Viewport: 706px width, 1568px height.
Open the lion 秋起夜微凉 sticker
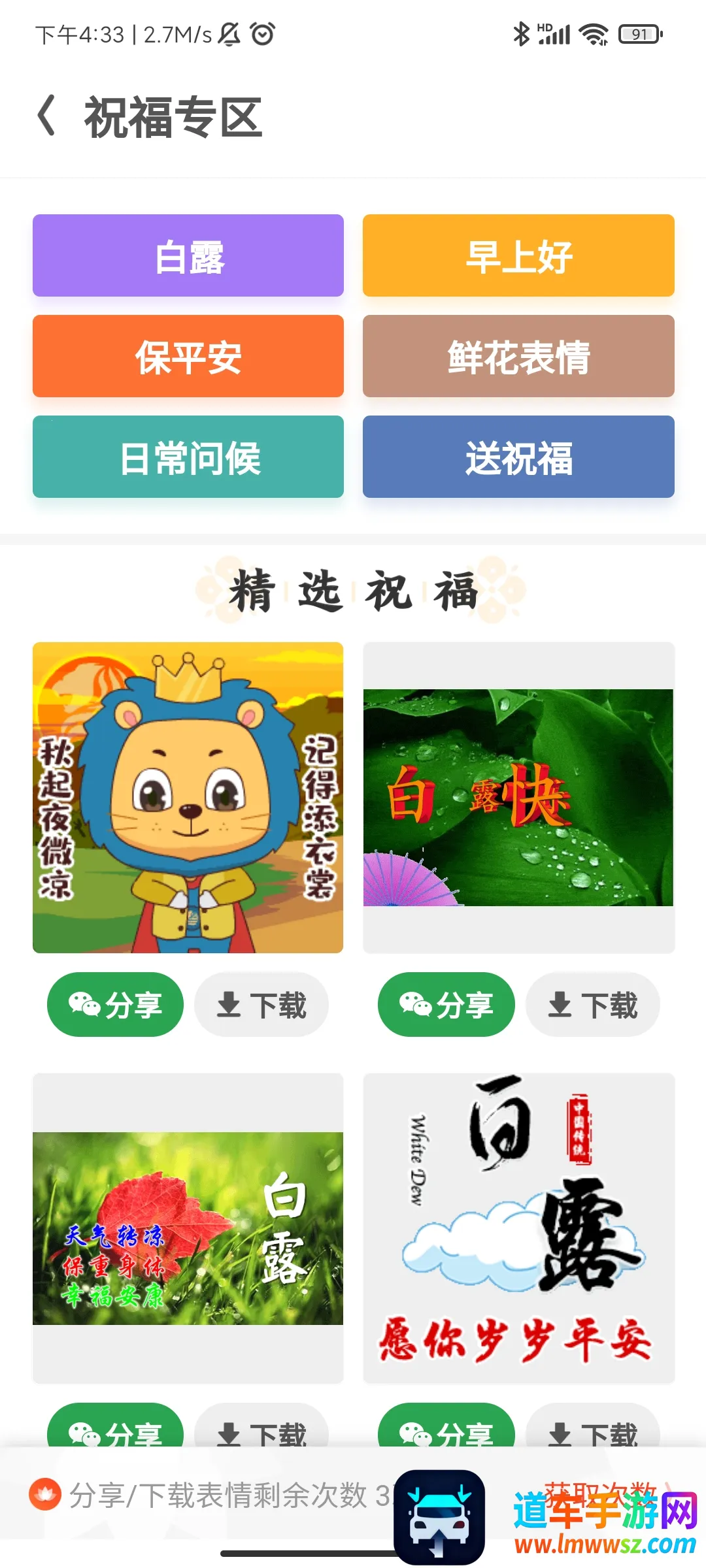[x=188, y=797]
